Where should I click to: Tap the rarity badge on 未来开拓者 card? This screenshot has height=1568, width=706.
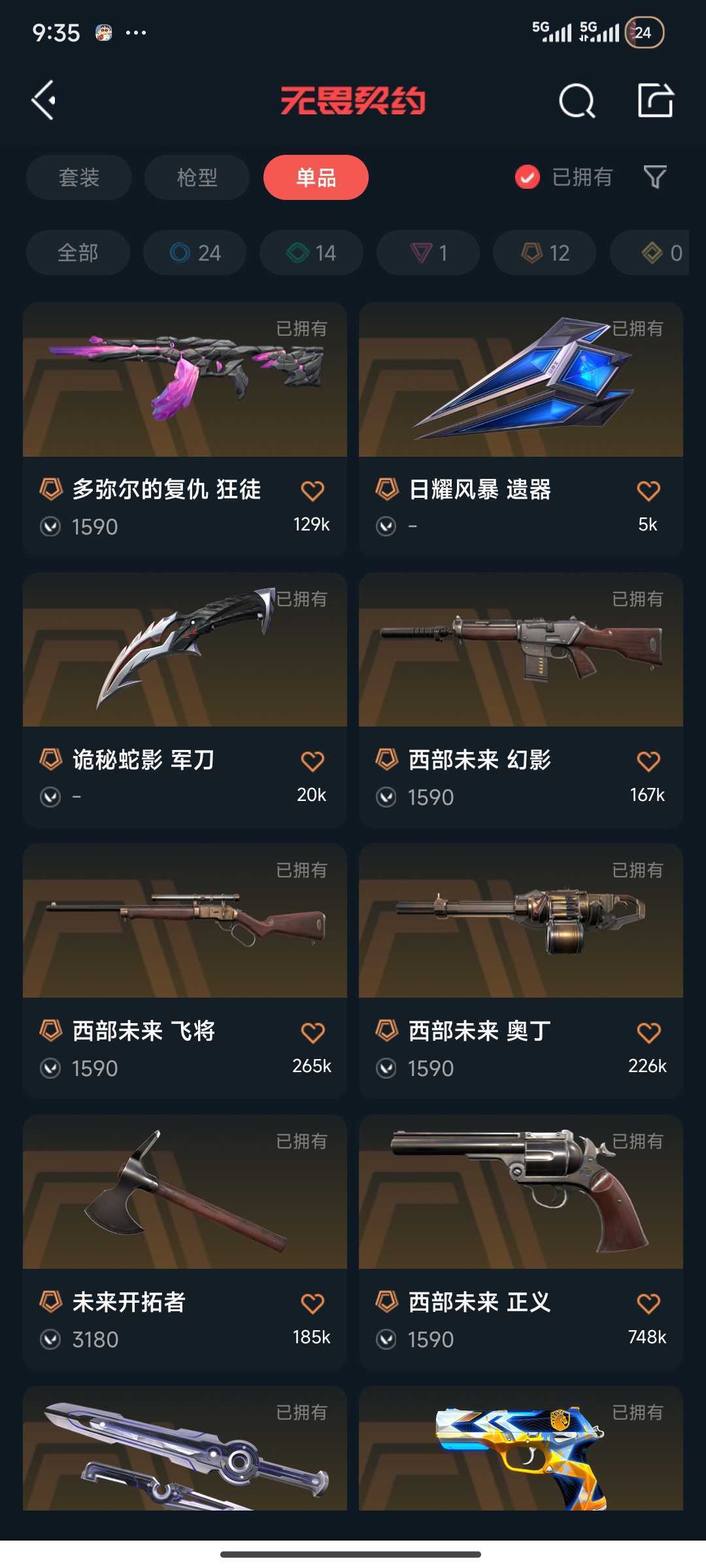(50, 1302)
